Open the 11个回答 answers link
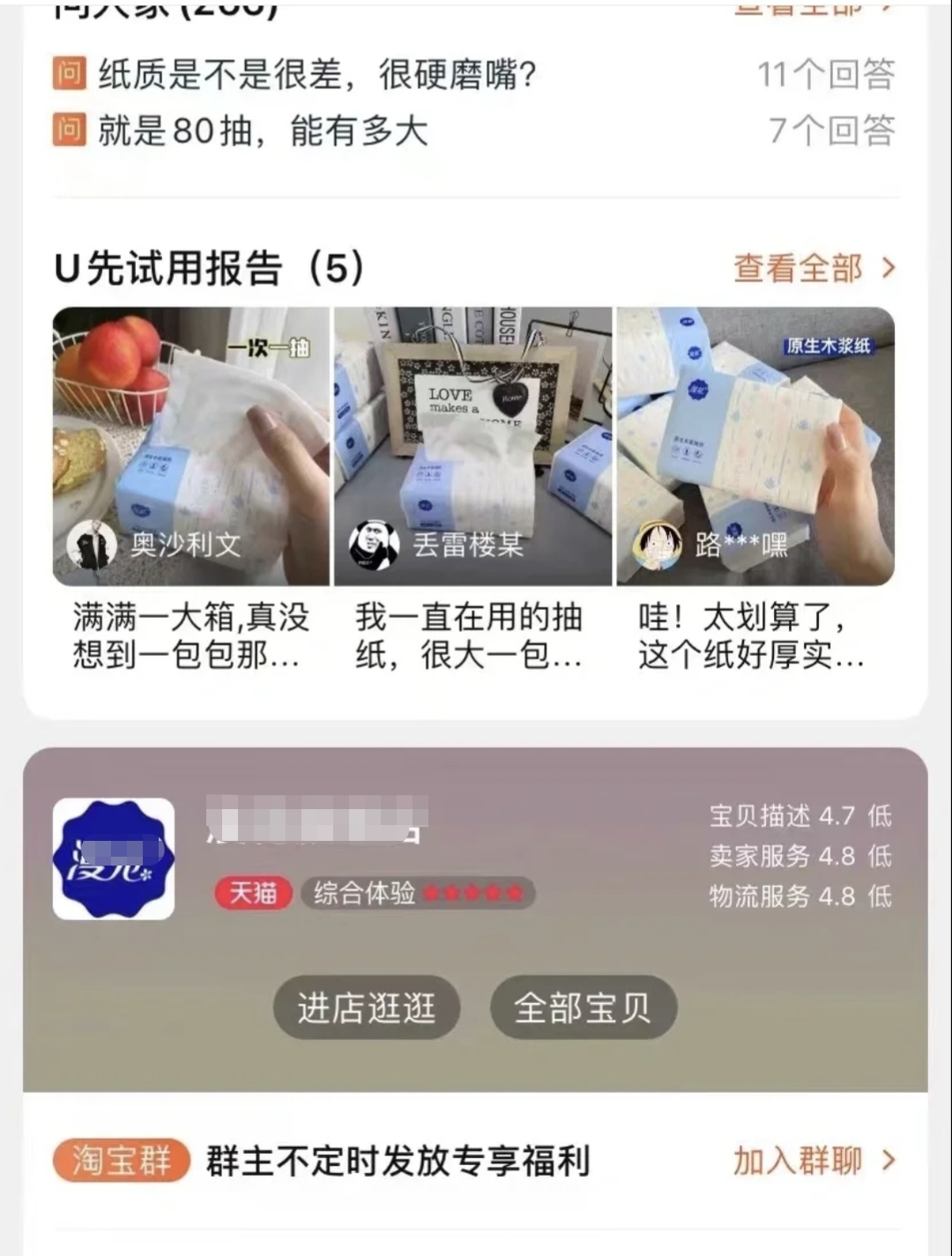This screenshot has width=952, height=1256. [829, 75]
